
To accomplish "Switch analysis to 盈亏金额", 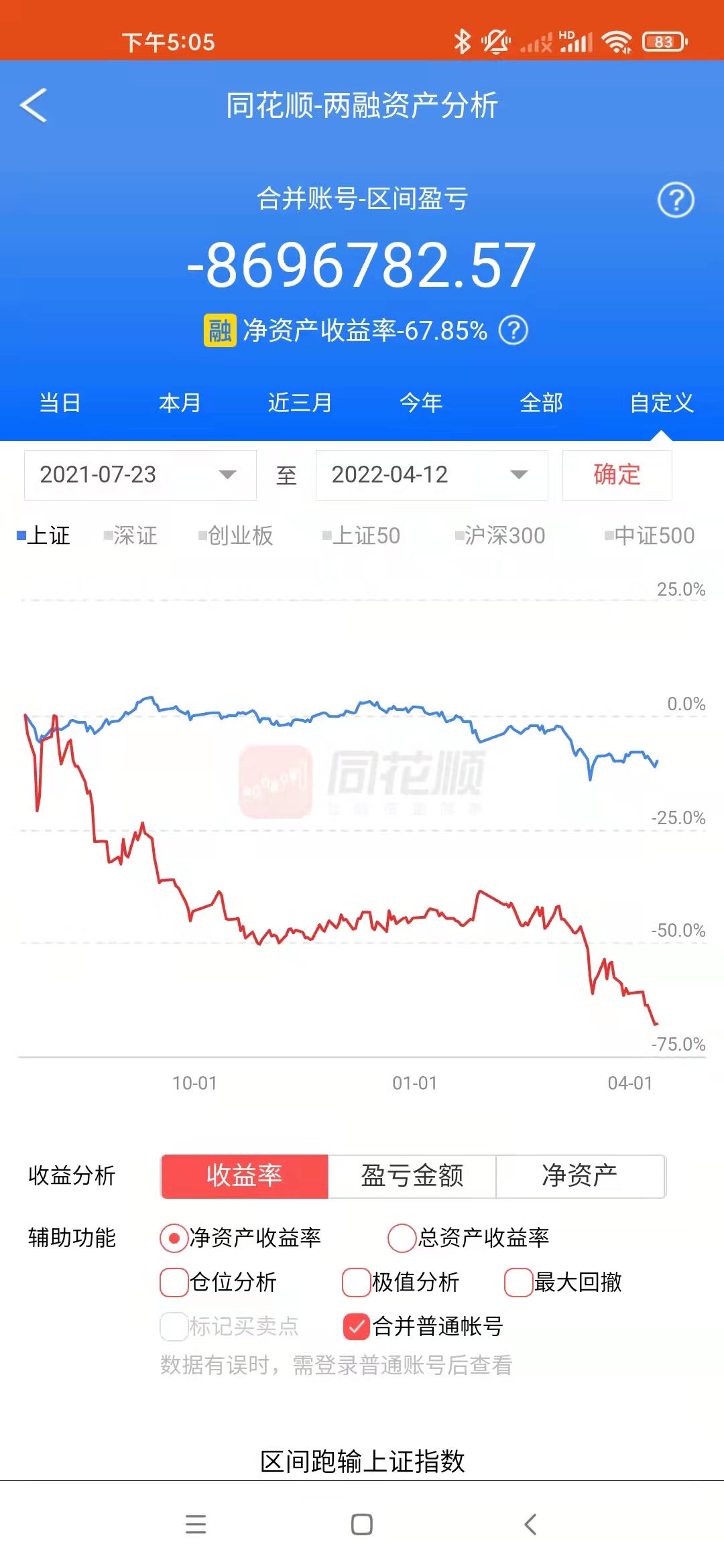I will [412, 1176].
